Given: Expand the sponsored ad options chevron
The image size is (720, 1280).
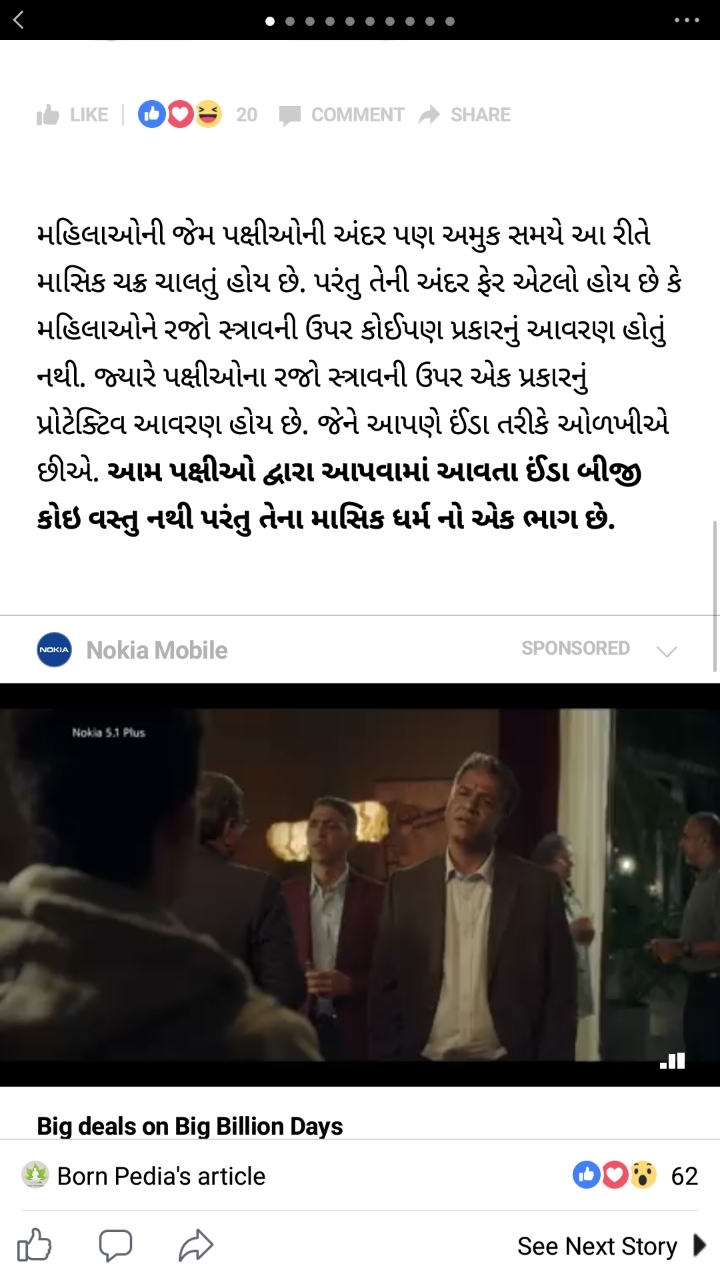Looking at the screenshot, I should click(666, 651).
